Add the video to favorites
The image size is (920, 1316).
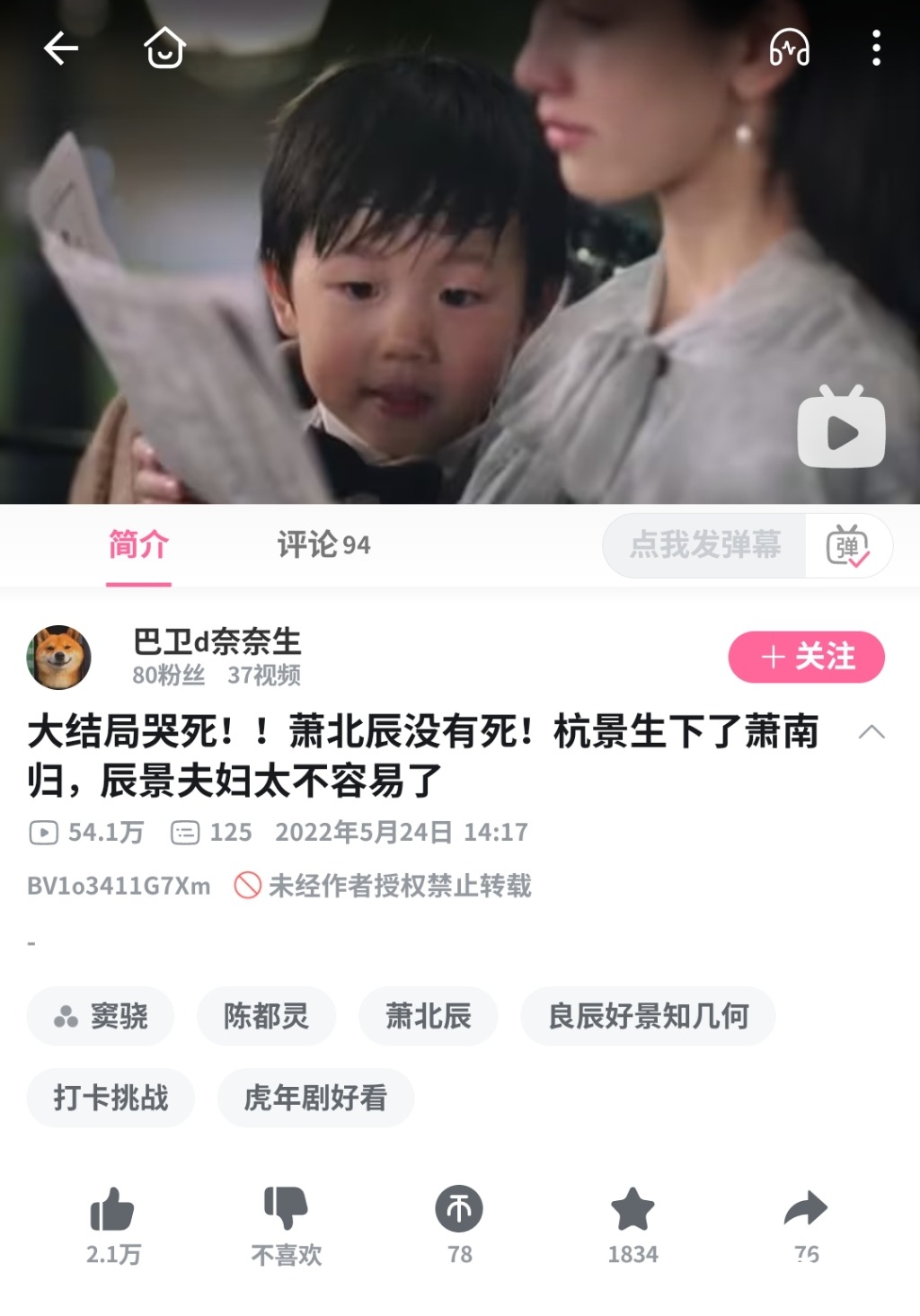point(632,1210)
